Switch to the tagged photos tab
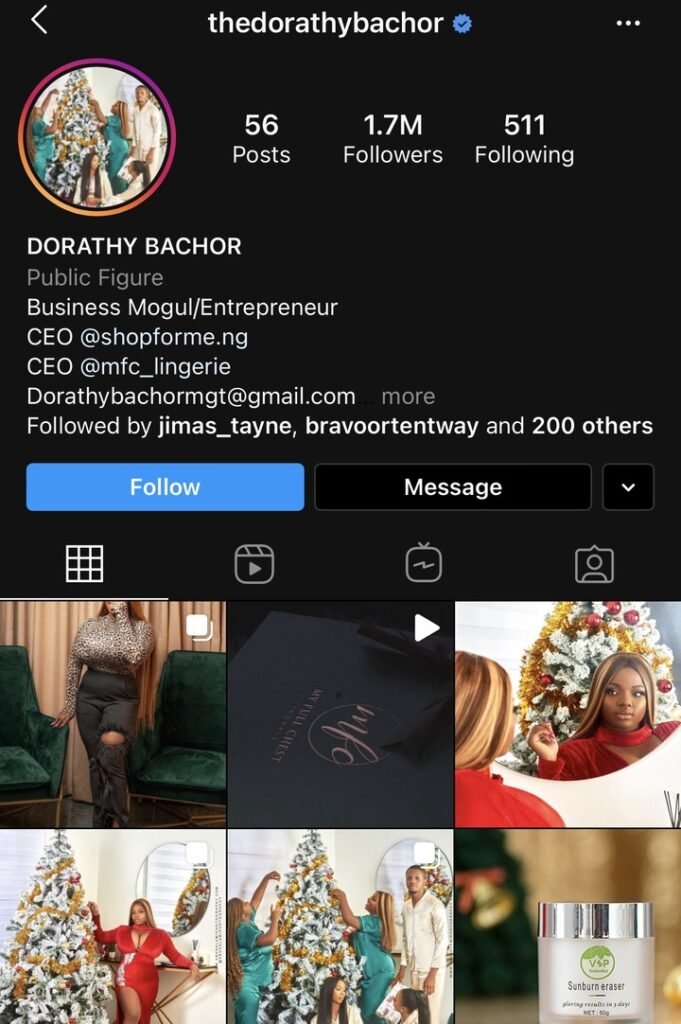The height and width of the screenshot is (1024, 681). point(594,564)
